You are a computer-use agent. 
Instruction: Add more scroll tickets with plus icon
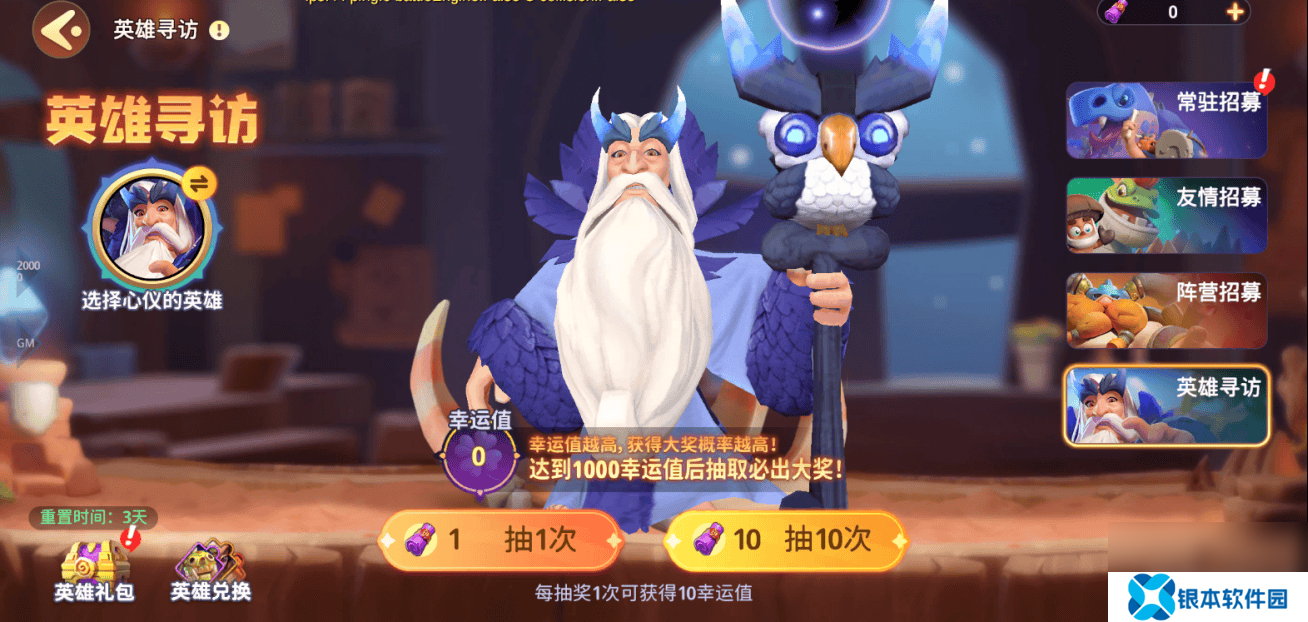click(1236, 12)
